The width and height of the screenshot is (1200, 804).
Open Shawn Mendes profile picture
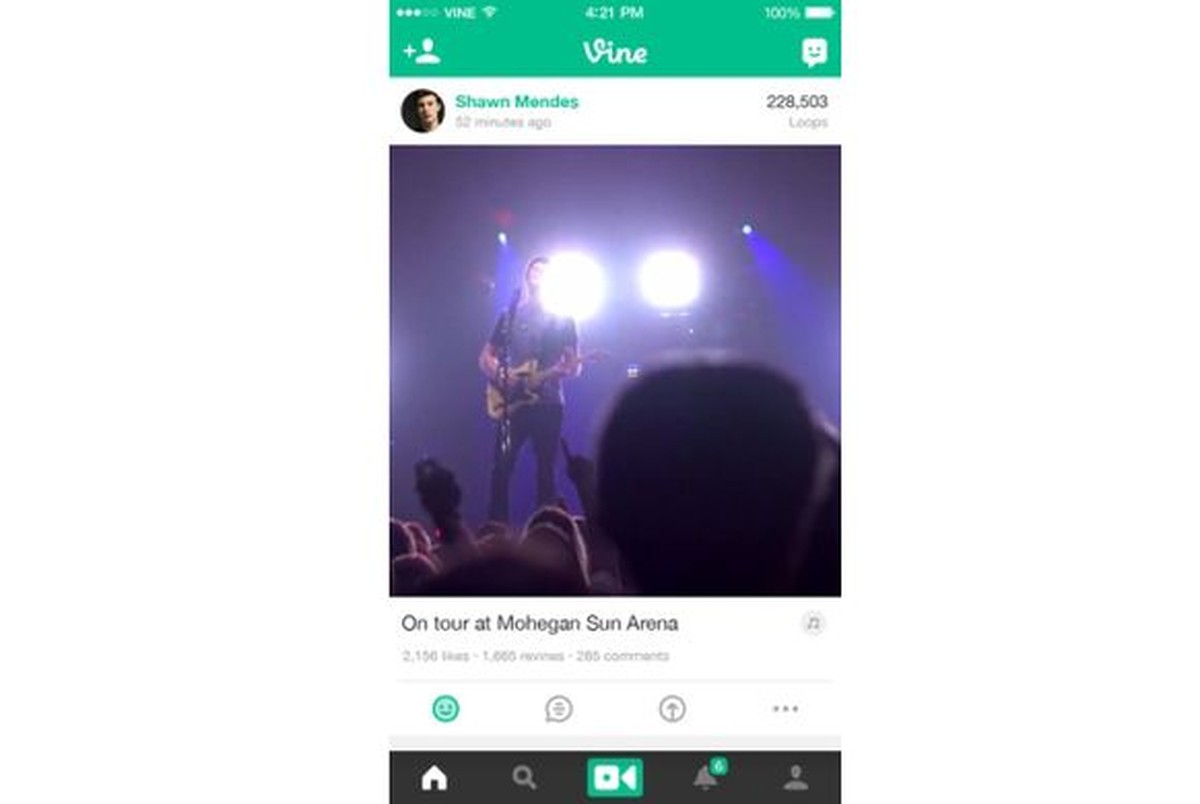[x=423, y=111]
